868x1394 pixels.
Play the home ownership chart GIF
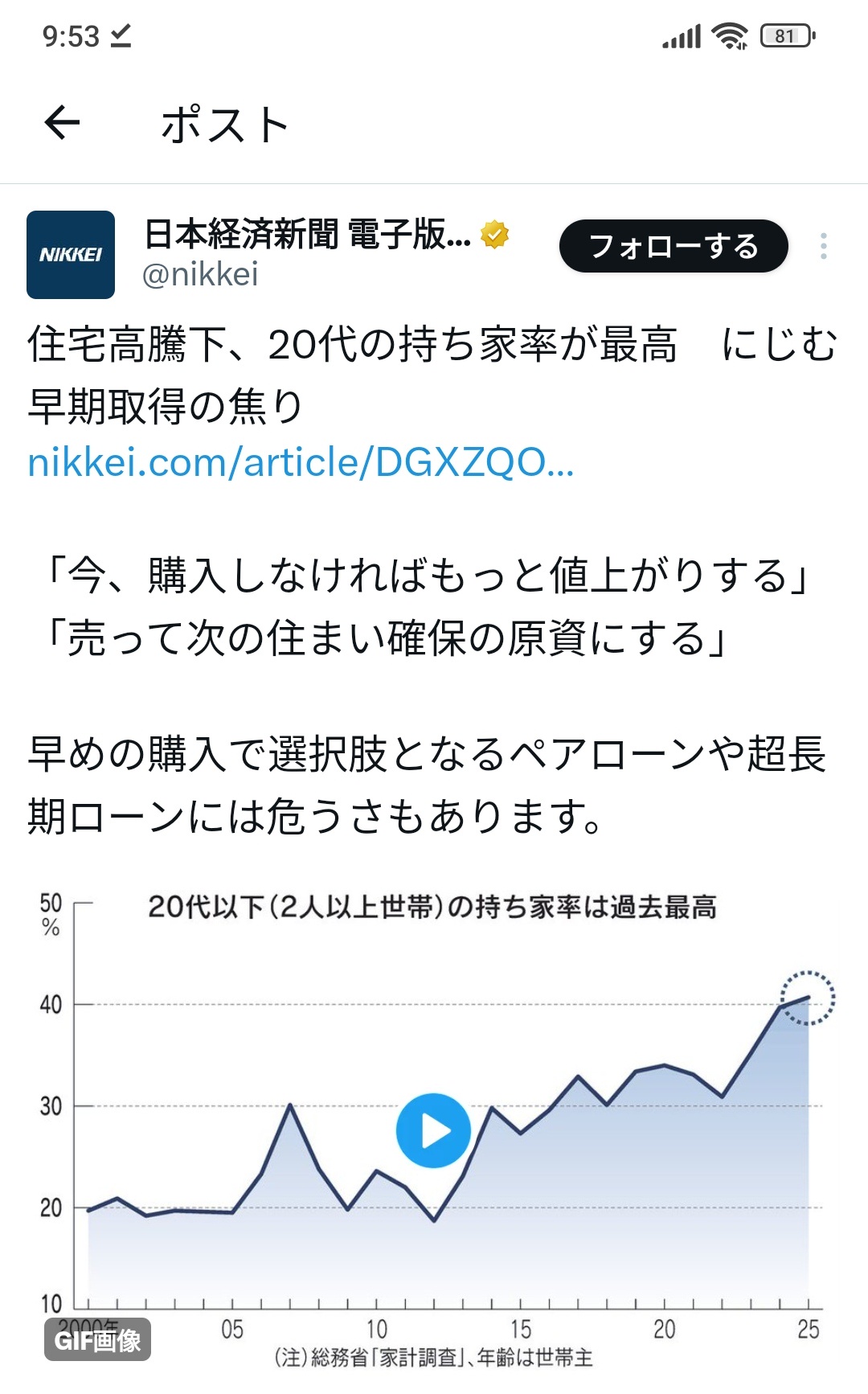[433, 1130]
